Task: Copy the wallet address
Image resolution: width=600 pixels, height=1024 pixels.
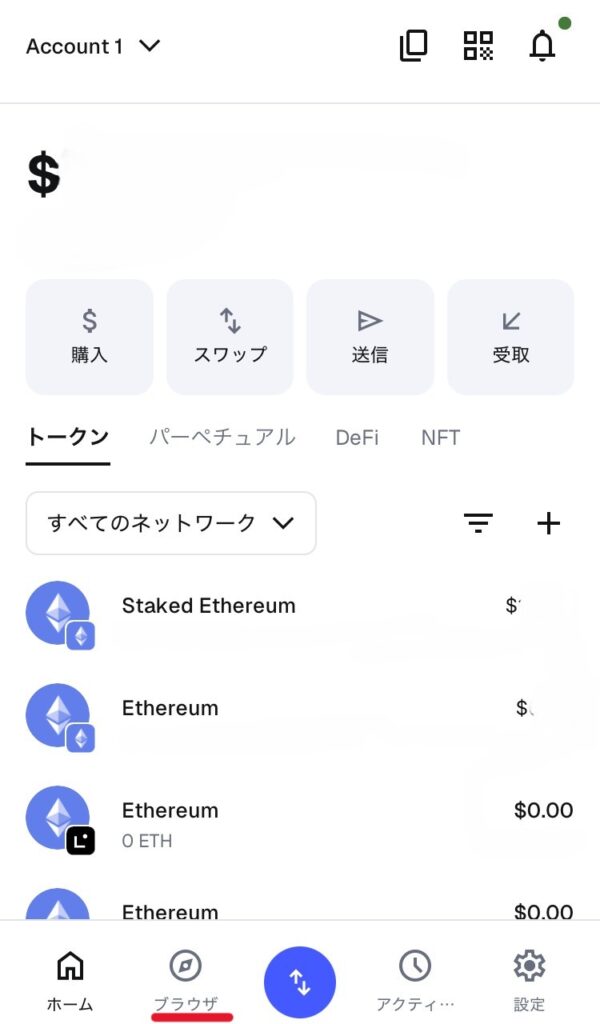Action: pos(413,46)
